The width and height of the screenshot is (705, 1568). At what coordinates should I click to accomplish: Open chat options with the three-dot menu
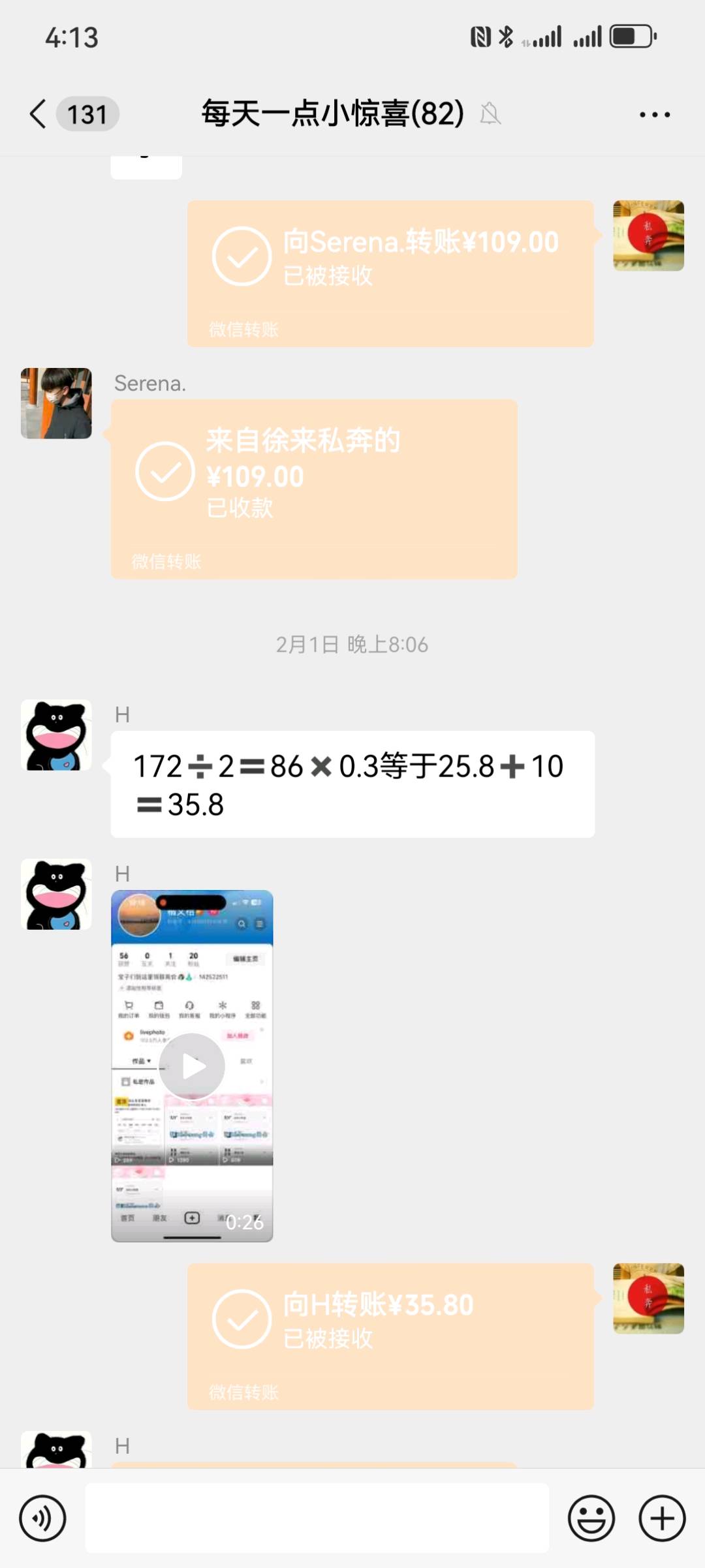[654, 114]
